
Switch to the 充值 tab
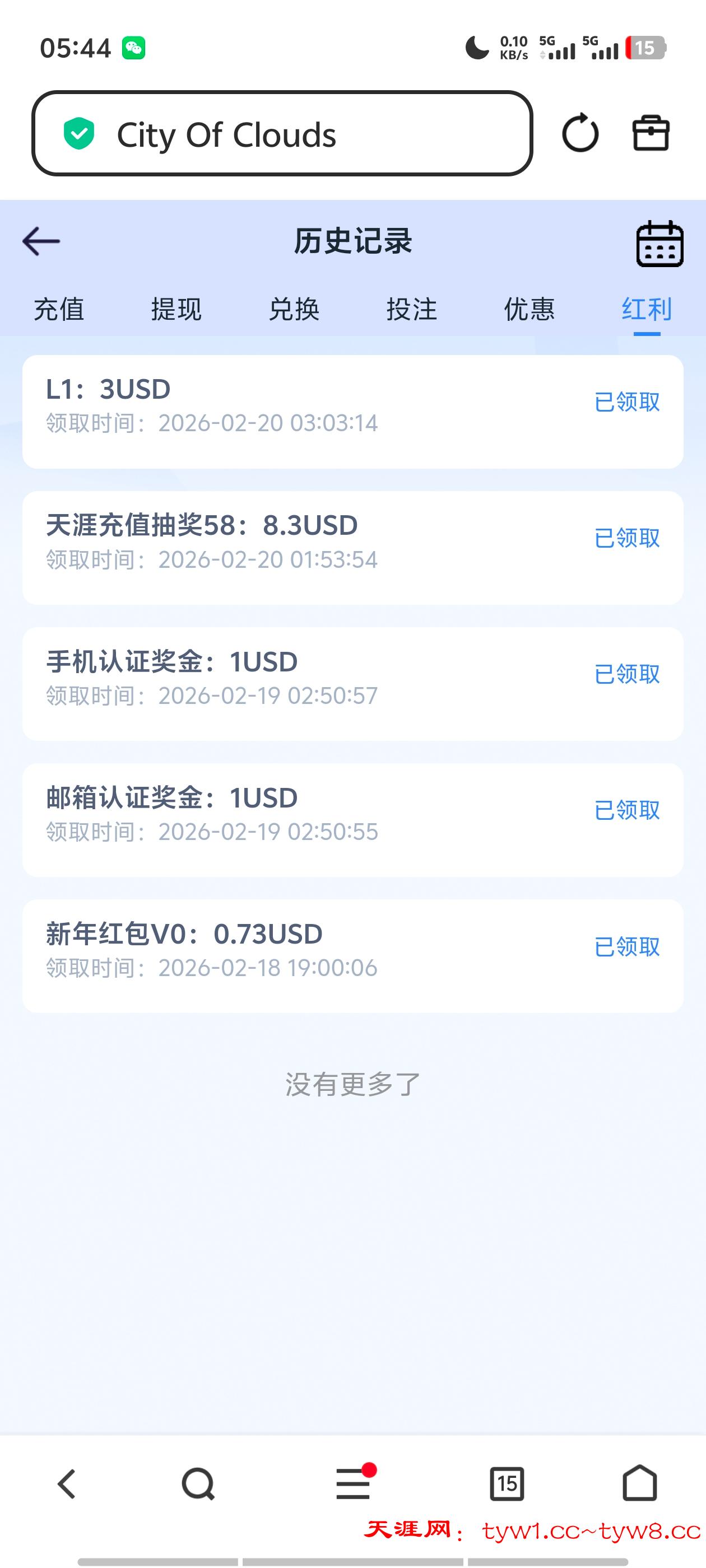(59, 309)
